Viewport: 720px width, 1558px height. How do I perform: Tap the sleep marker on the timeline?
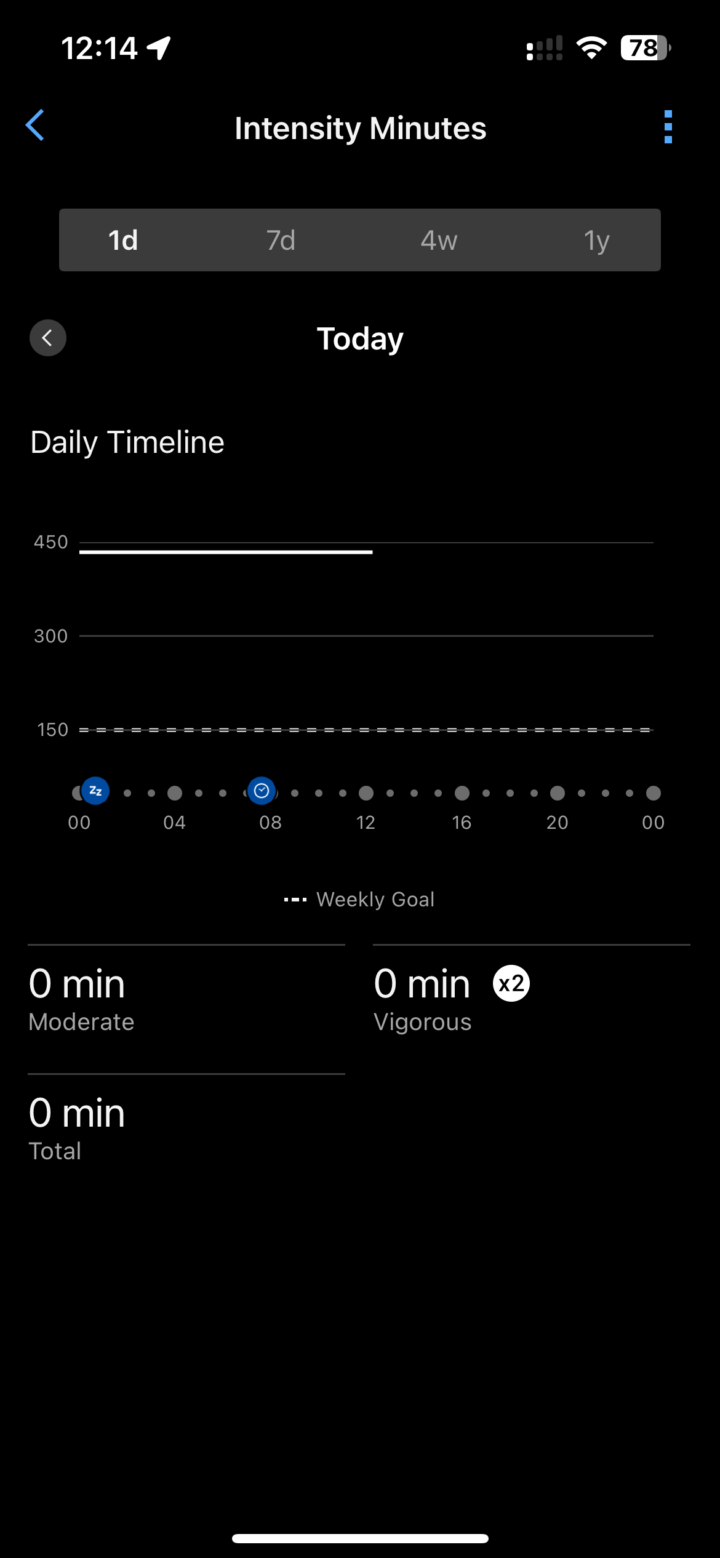[95, 791]
